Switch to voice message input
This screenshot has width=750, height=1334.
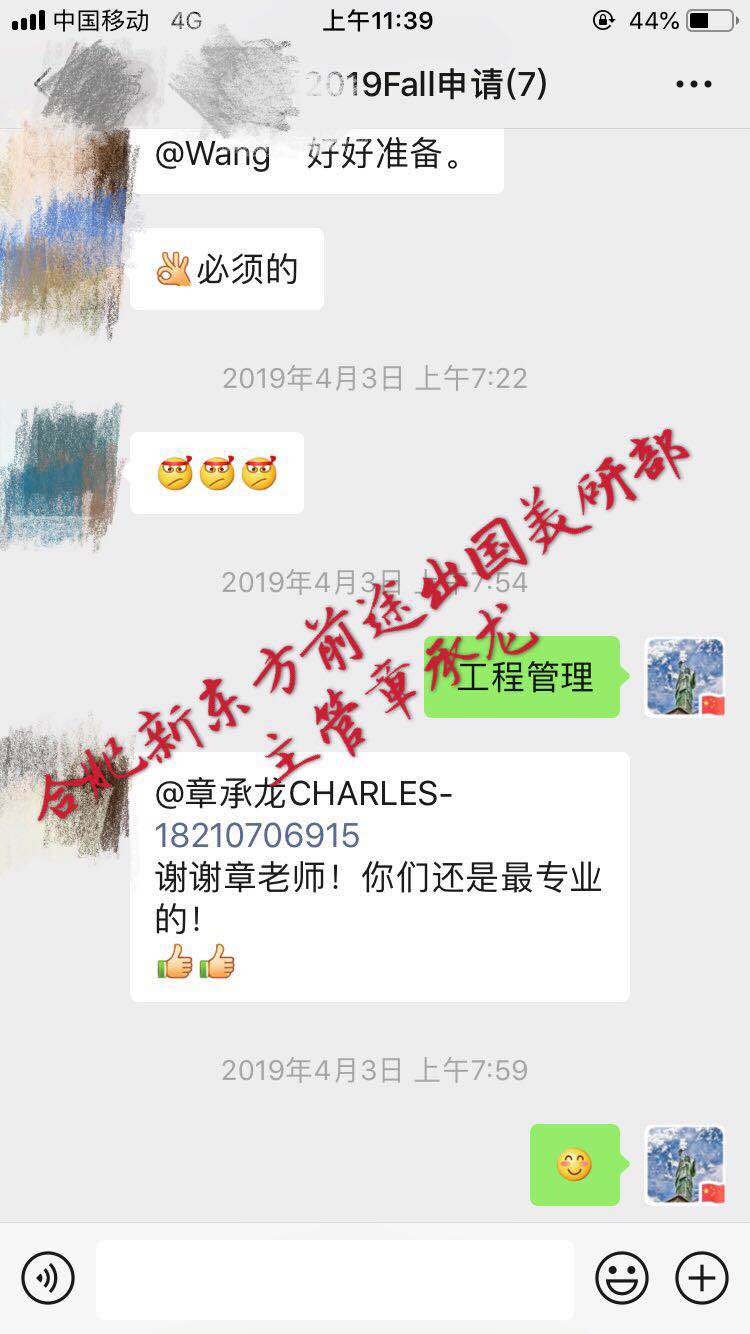(x=48, y=1278)
